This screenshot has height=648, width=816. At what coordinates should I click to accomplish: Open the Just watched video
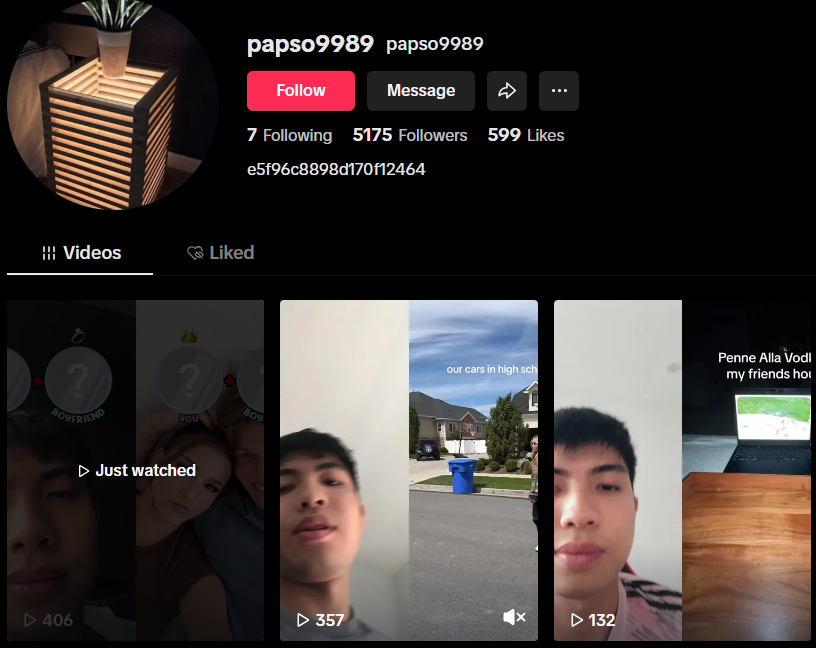[x=136, y=470]
